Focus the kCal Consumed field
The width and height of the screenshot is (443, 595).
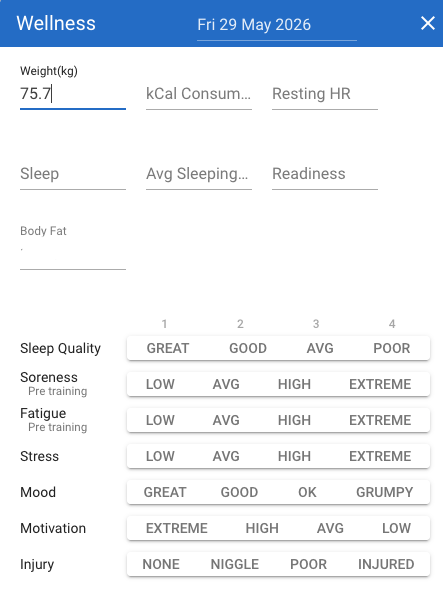[199, 94]
